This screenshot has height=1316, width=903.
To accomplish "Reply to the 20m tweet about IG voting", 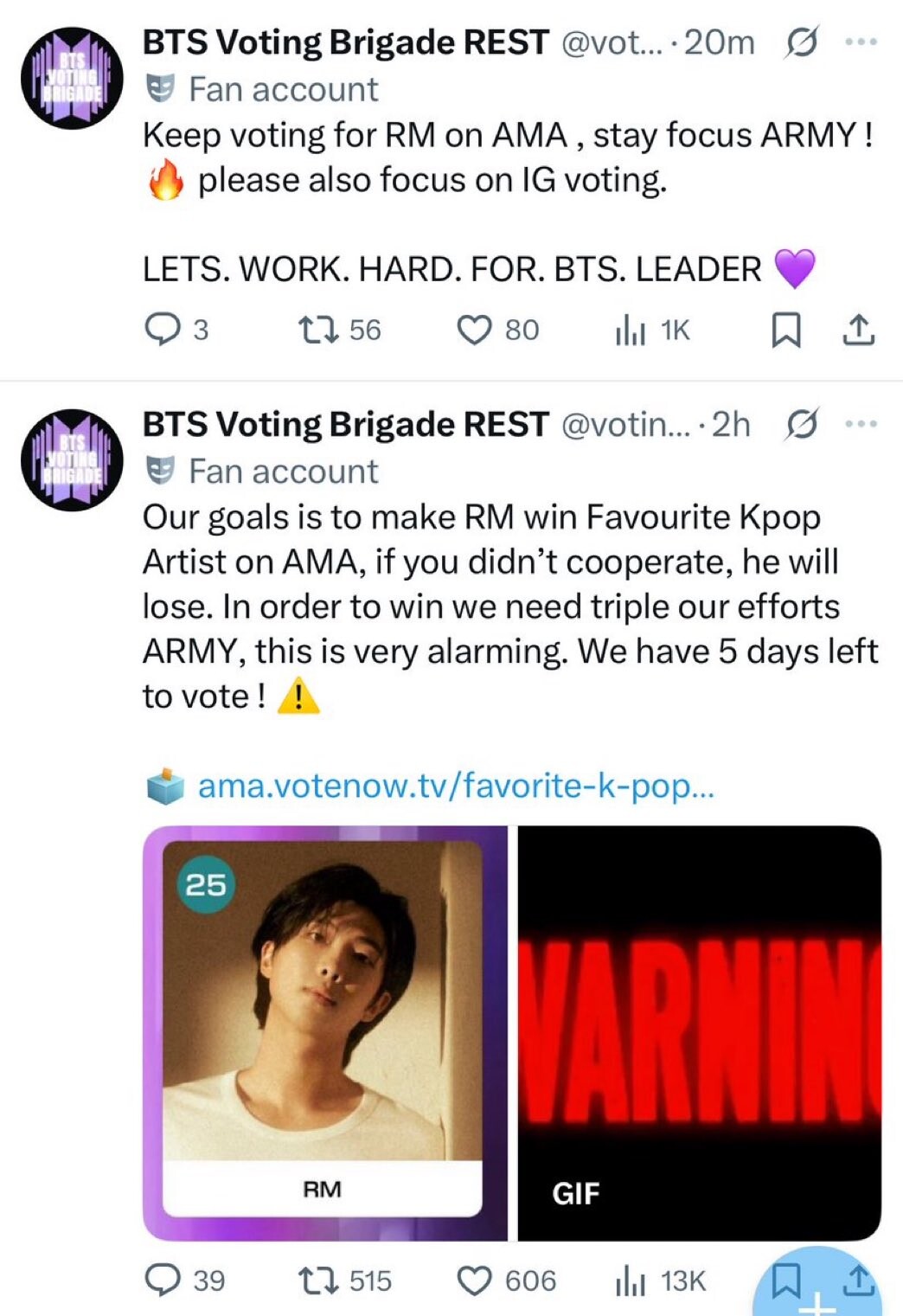I will point(161,330).
